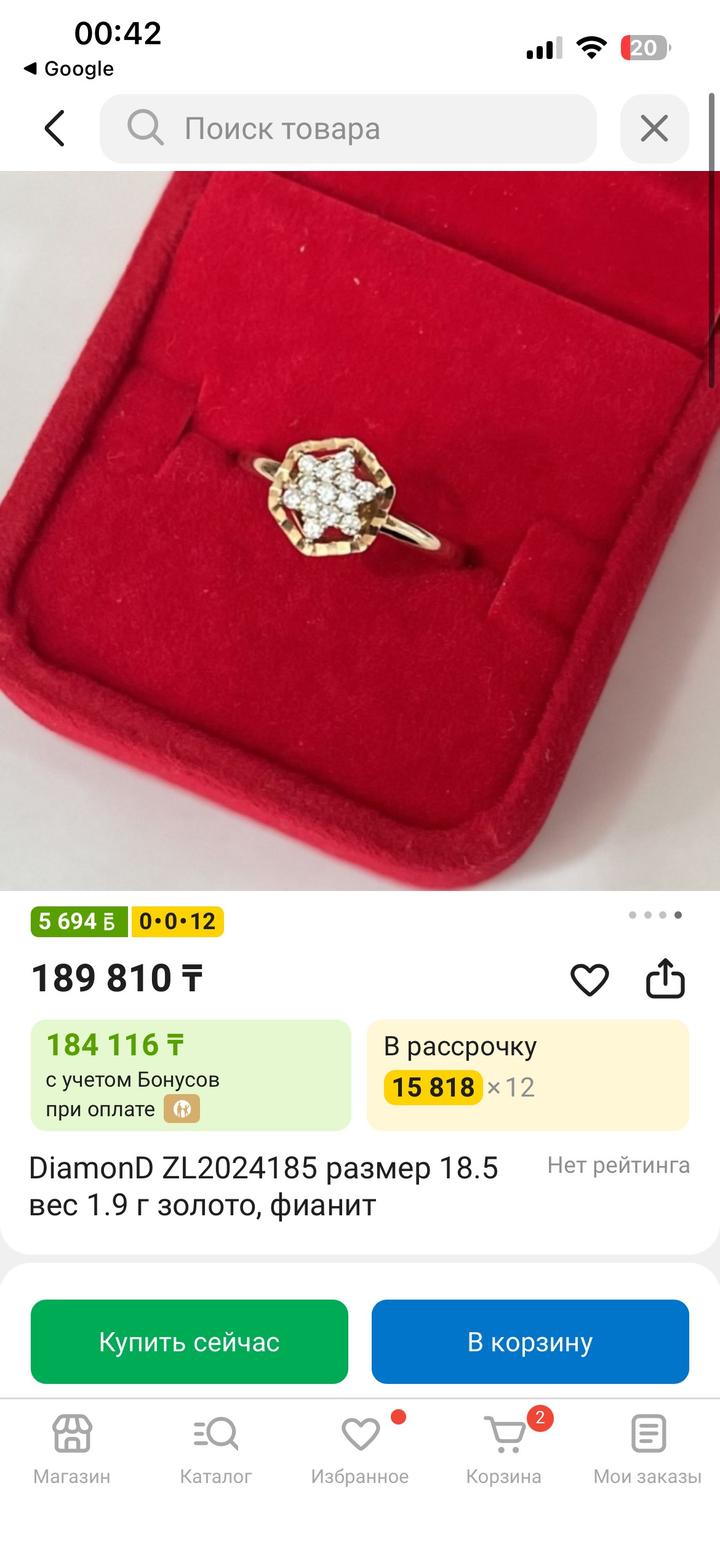Select the 'В рассрочку' installment option

[x=527, y=1074]
